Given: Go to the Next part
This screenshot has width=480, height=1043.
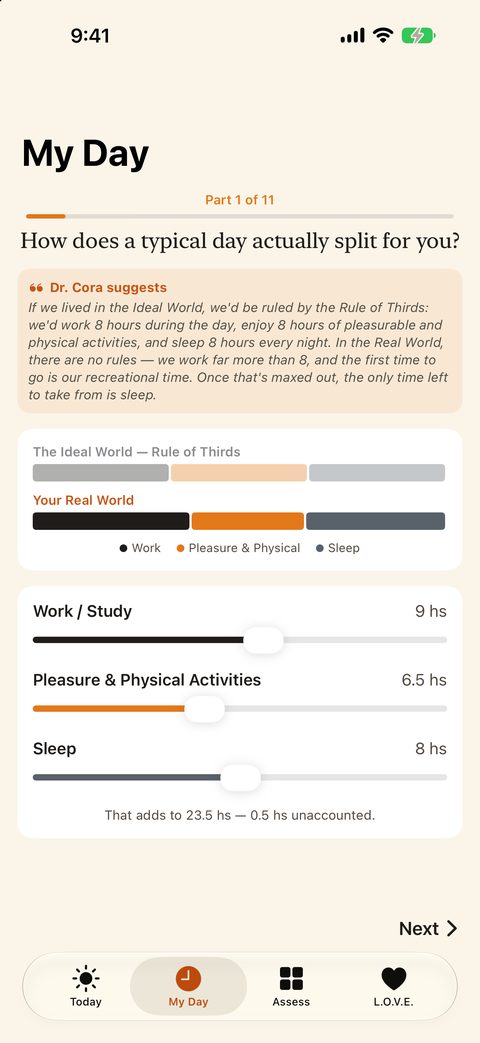Looking at the screenshot, I should pyautogui.click(x=428, y=929).
